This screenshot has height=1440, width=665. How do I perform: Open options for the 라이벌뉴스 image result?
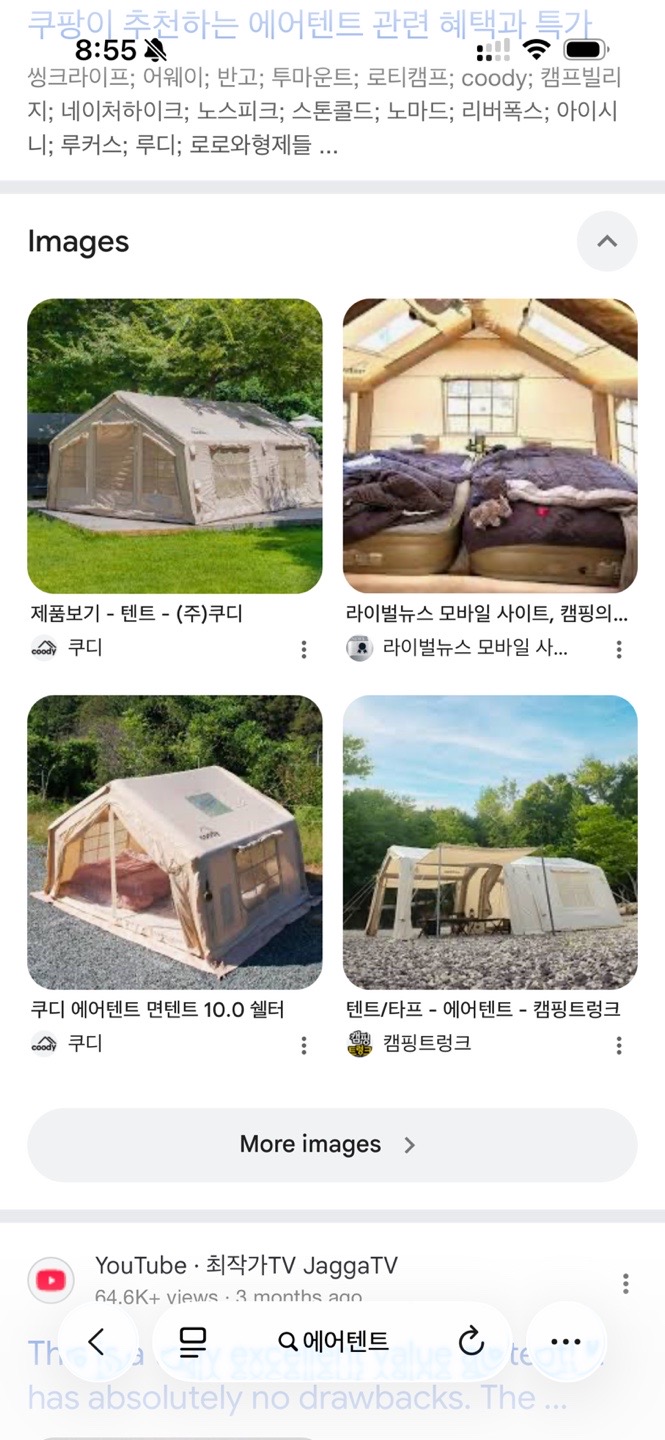click(619, 650)
